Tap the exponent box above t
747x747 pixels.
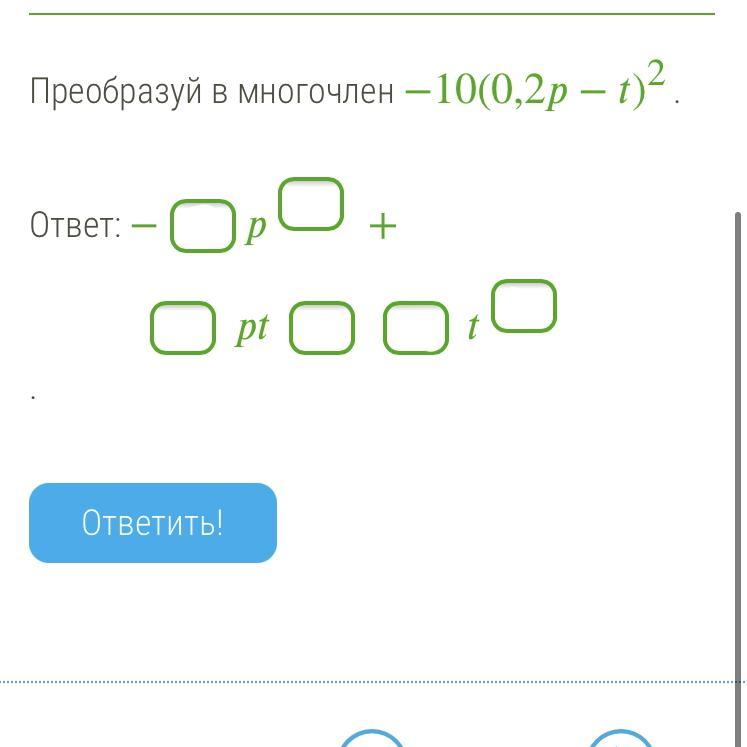[524, 306]
